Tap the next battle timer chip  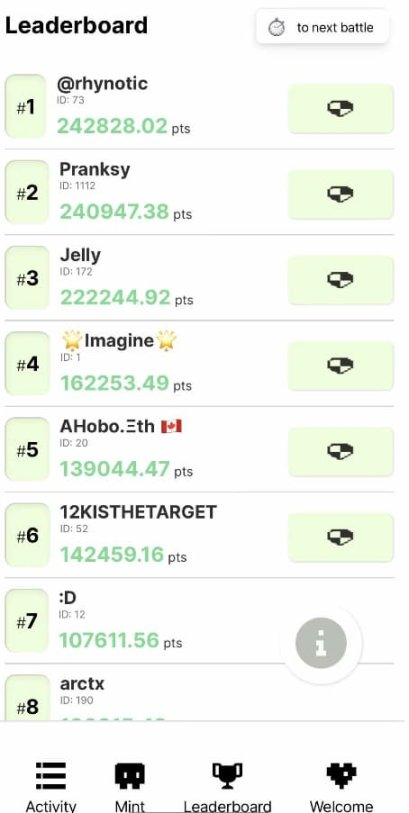tap(322, 27)
